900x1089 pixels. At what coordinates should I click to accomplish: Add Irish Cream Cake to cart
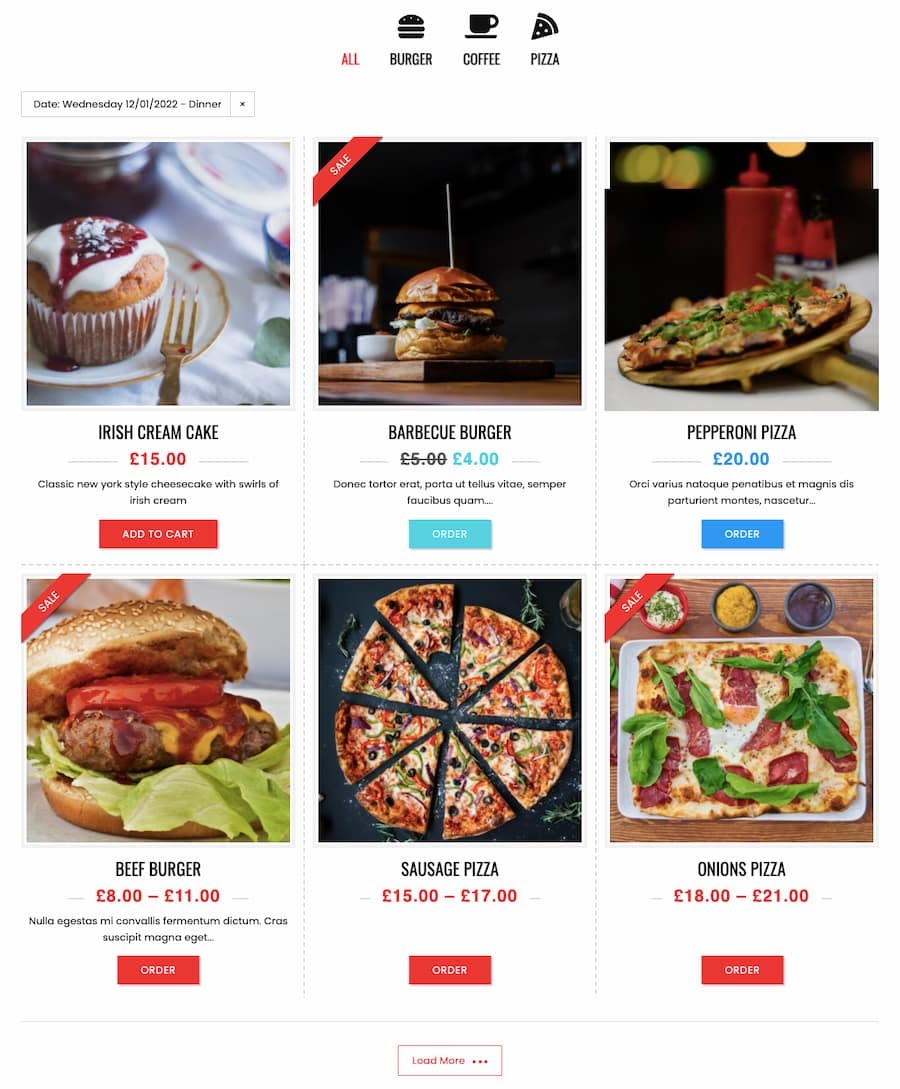(158, 533)
